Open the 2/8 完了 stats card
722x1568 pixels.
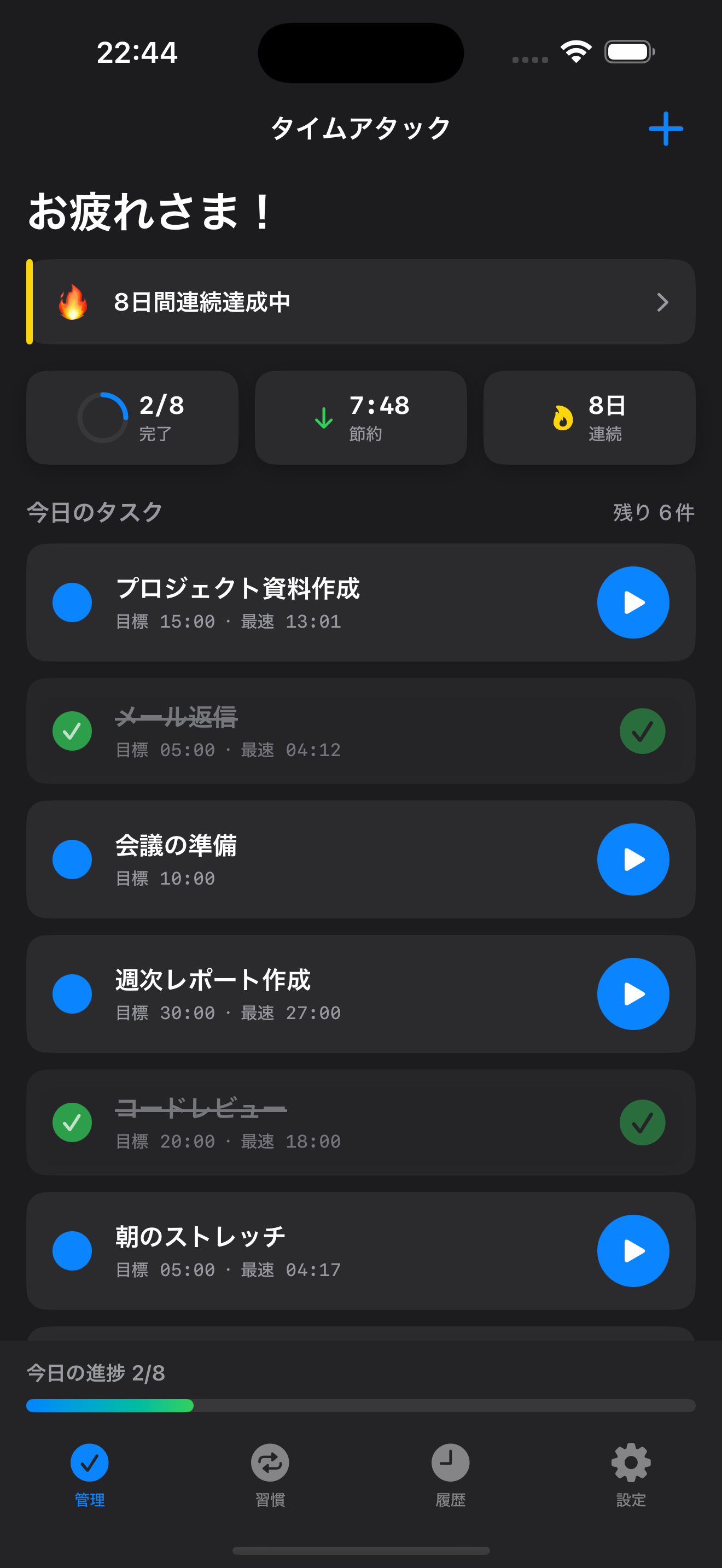132,418
